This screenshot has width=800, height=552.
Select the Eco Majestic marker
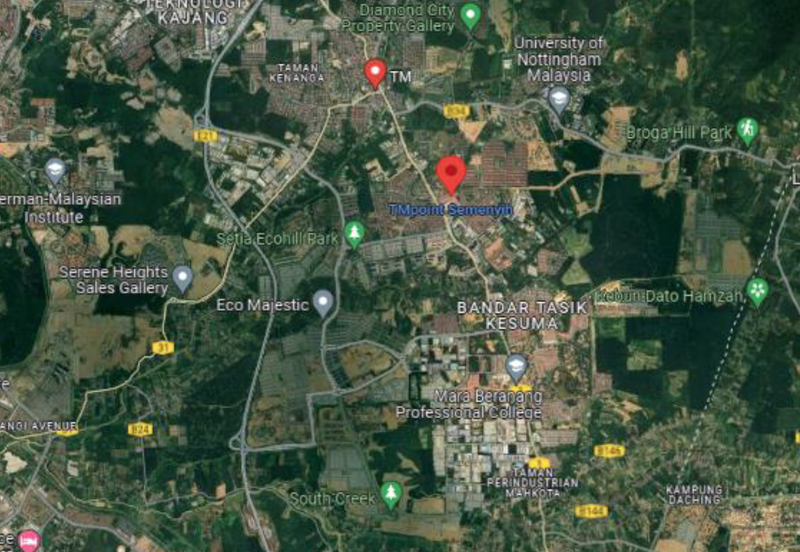(x=322, y=301)
